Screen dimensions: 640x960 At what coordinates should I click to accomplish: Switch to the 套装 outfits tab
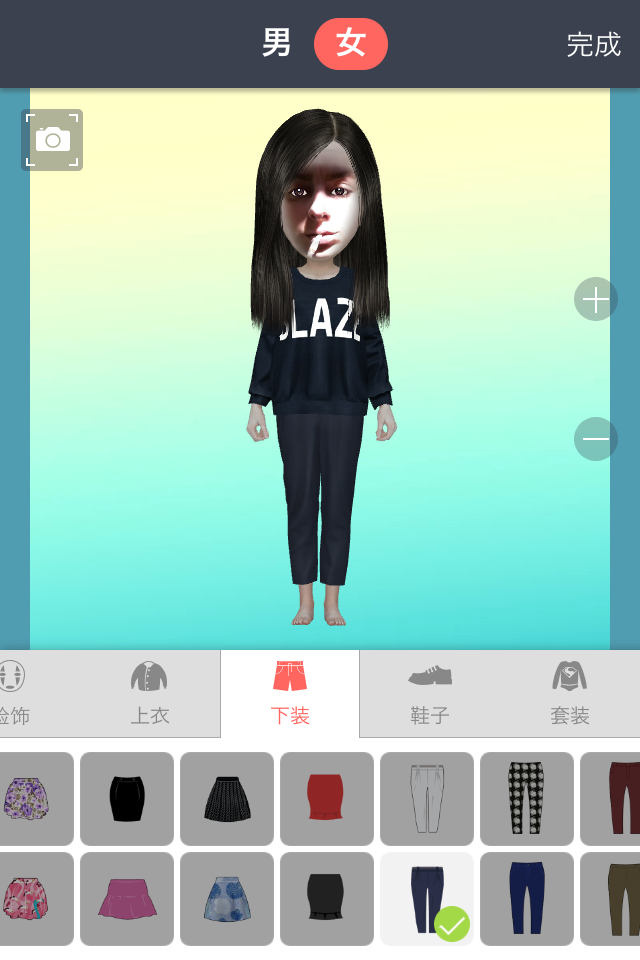coord(570,693)
